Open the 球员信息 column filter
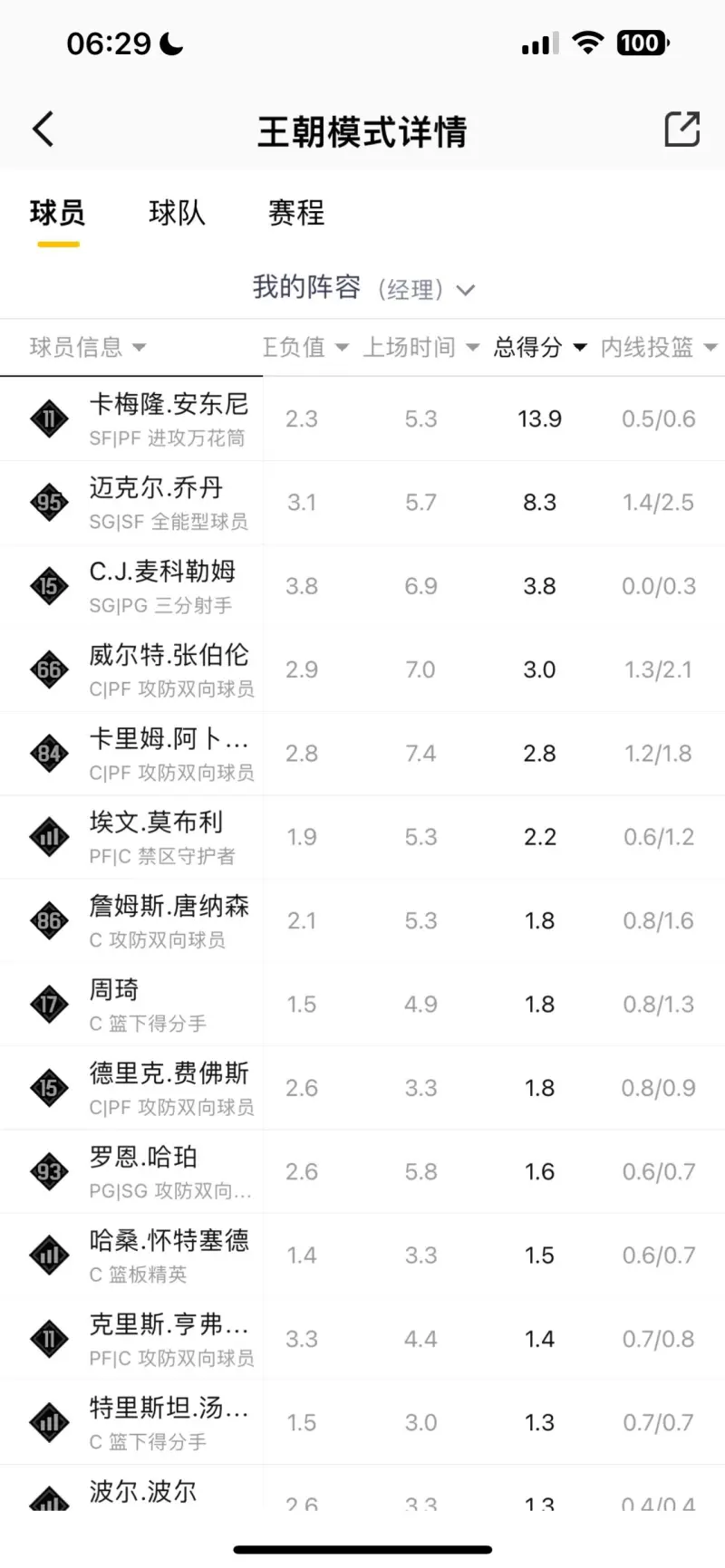The image size is (725, 1568). [x=88, y=347]
